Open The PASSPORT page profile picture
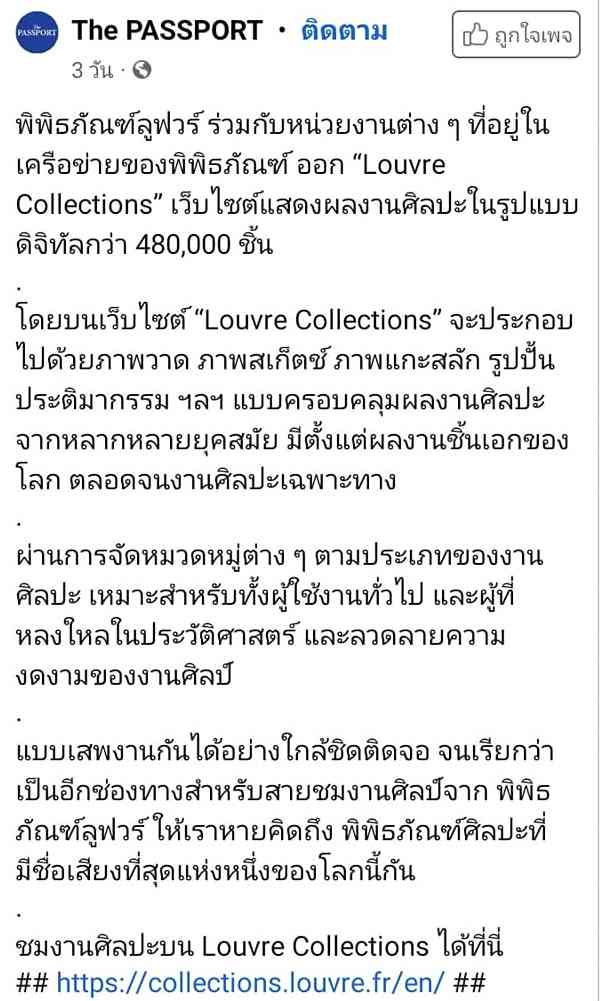 click(x=37, y=34)
